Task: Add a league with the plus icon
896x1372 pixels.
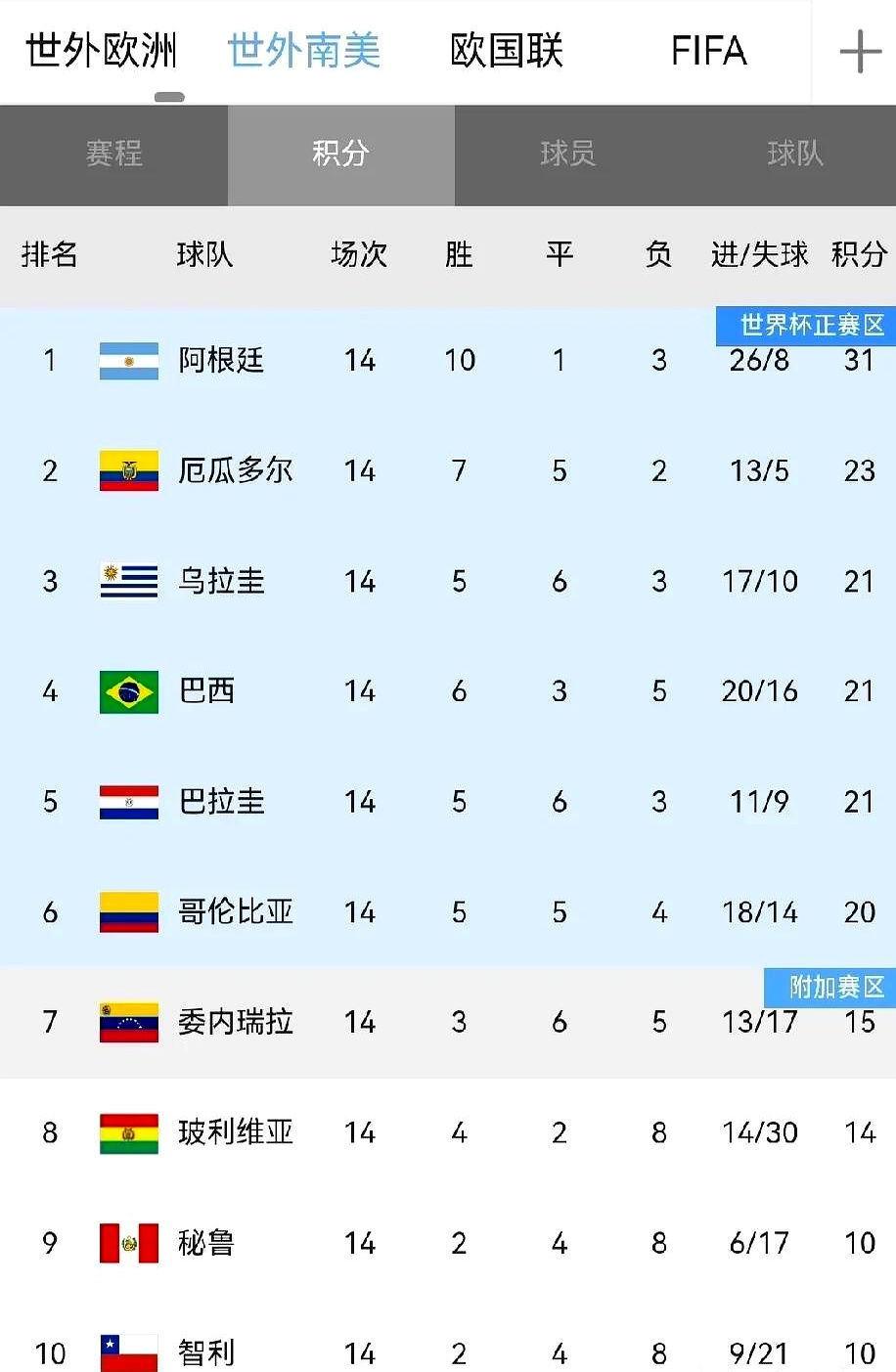Action: point(860,52)
